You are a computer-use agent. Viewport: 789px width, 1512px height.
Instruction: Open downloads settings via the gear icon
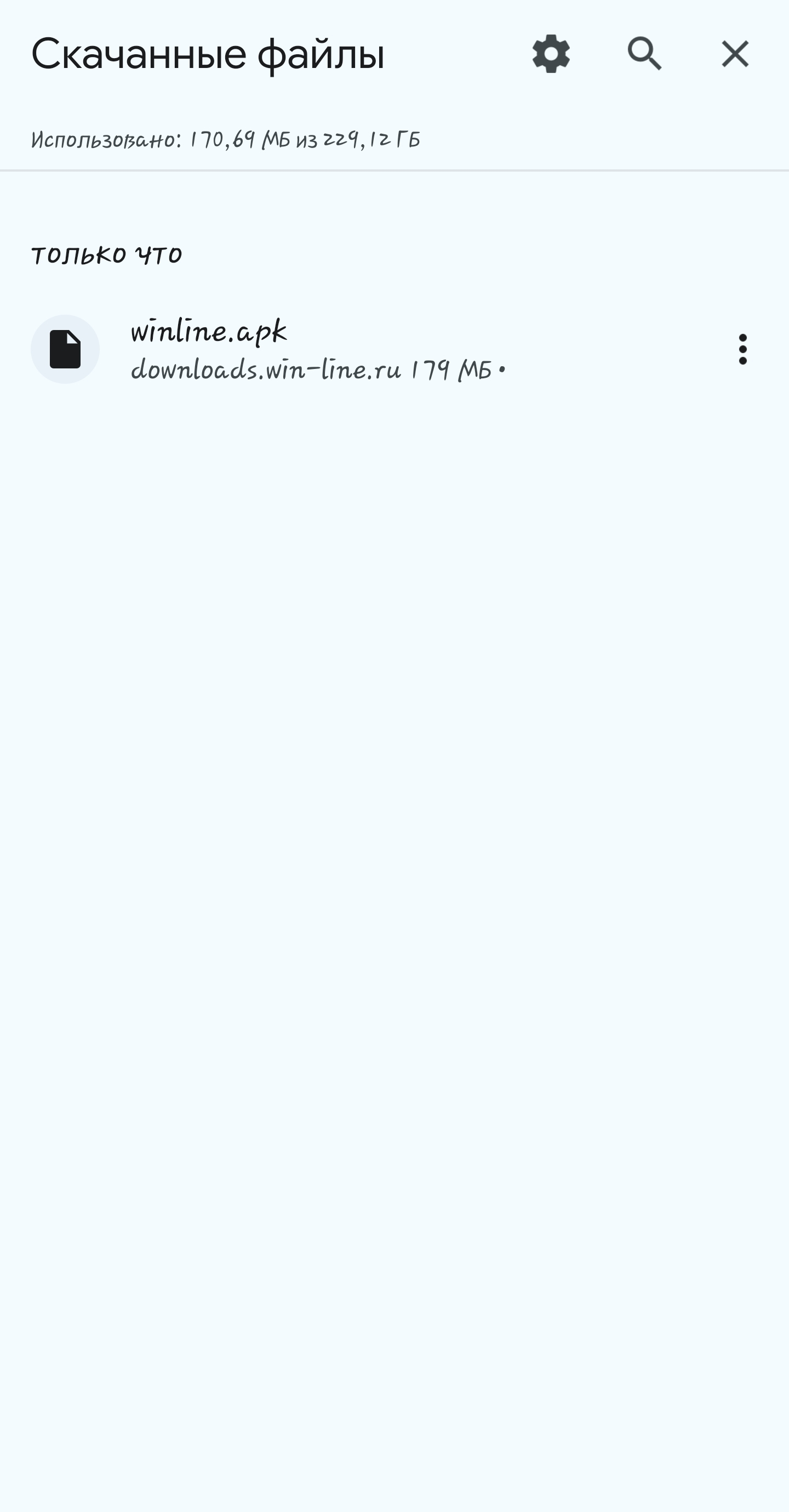(x=551, y=54)
